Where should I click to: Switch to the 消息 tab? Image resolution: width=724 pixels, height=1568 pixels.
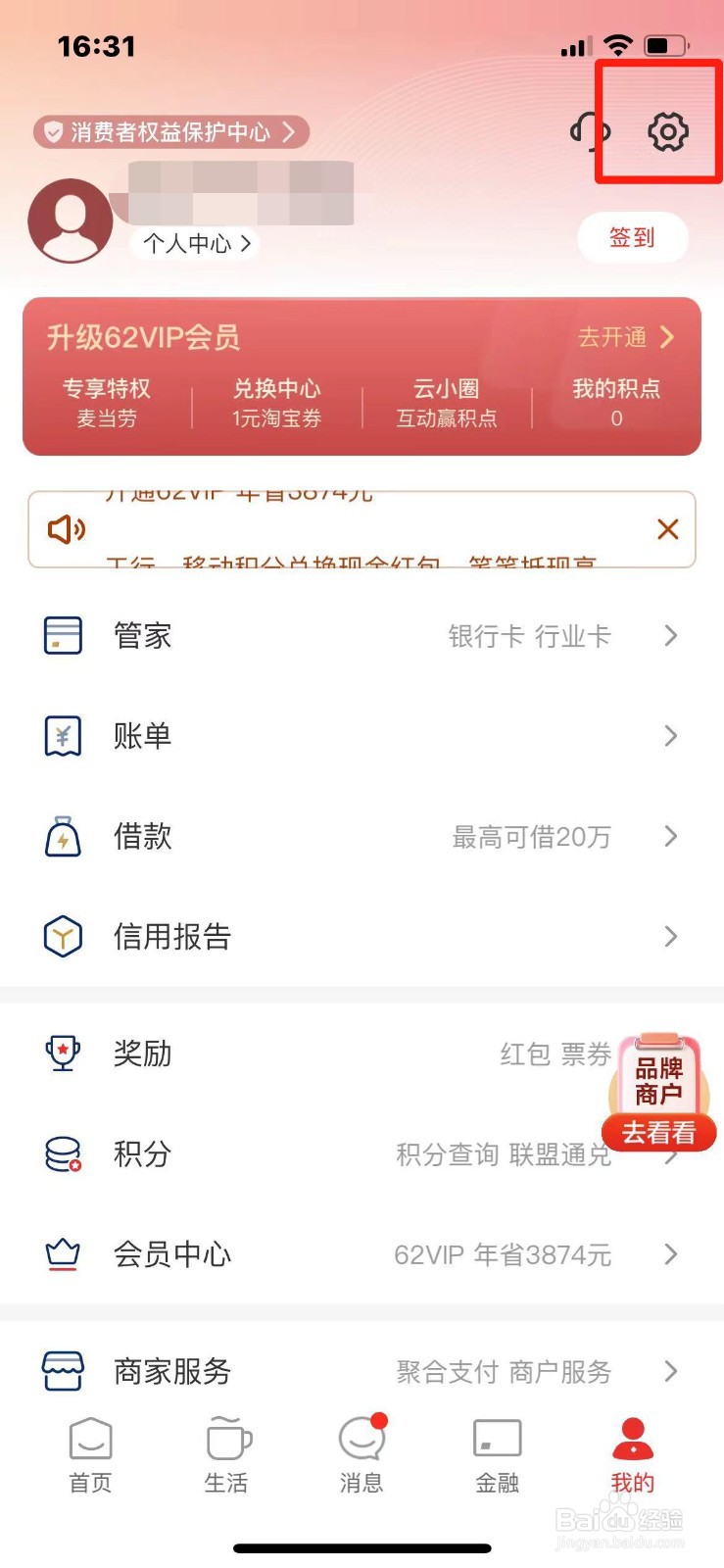(x=362, y=1455)
